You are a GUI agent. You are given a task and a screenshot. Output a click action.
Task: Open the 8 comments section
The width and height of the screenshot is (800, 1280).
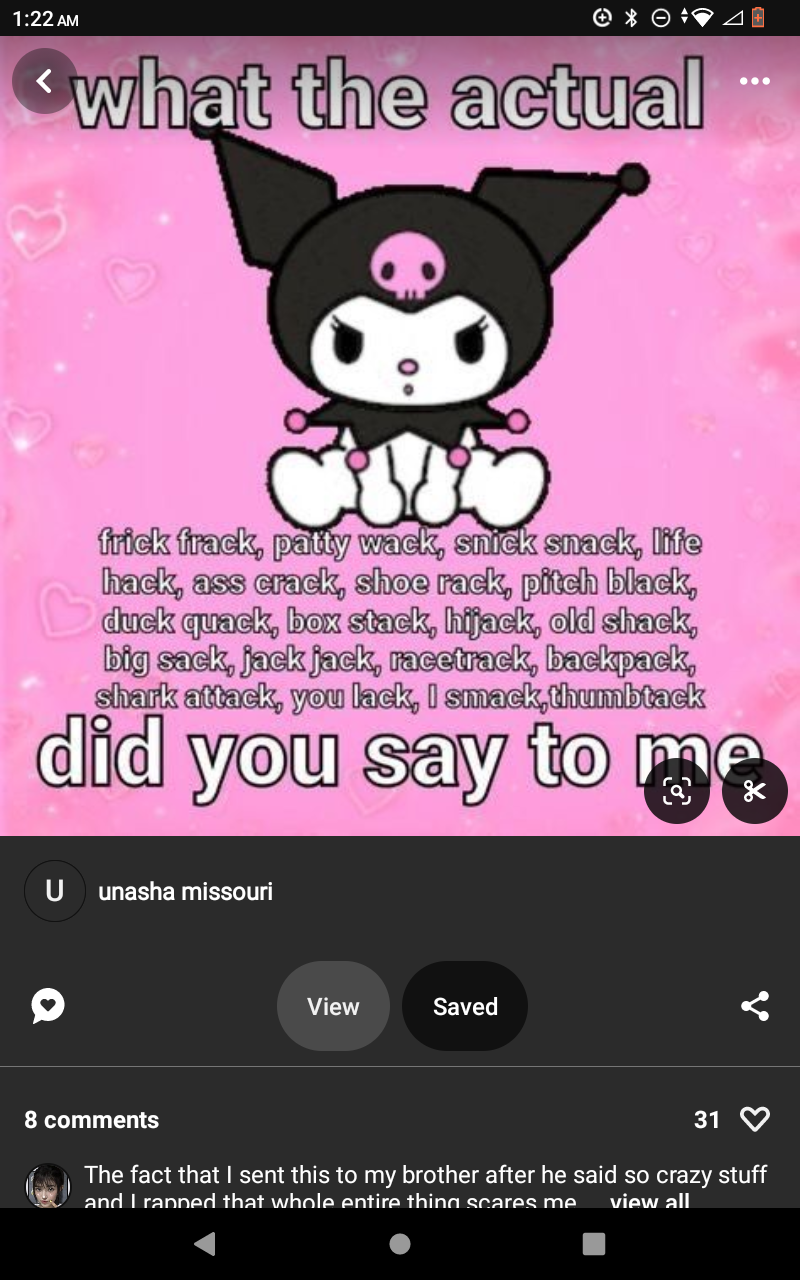(92, 1120)
